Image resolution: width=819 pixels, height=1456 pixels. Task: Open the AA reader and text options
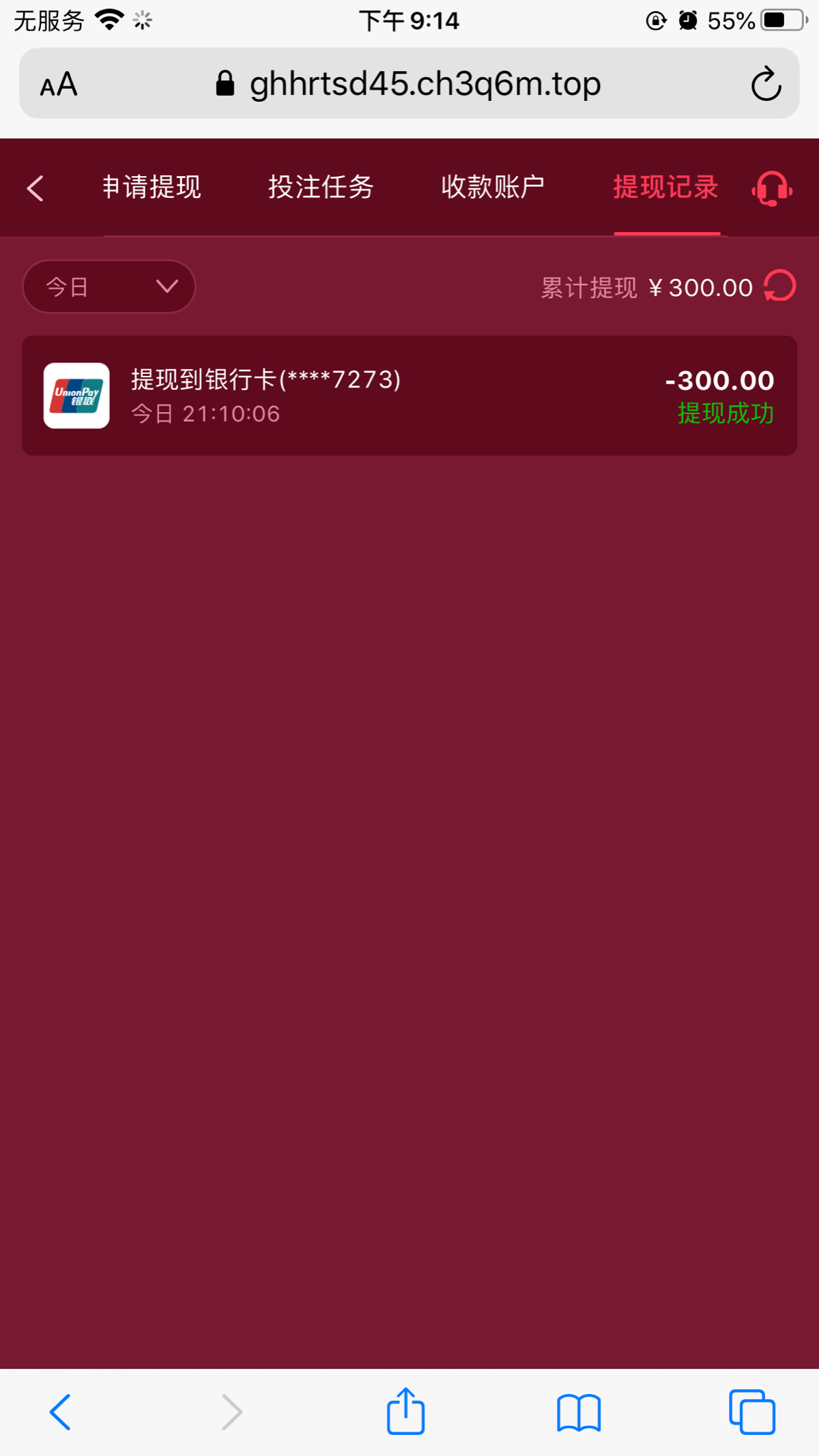coord(59,85)
